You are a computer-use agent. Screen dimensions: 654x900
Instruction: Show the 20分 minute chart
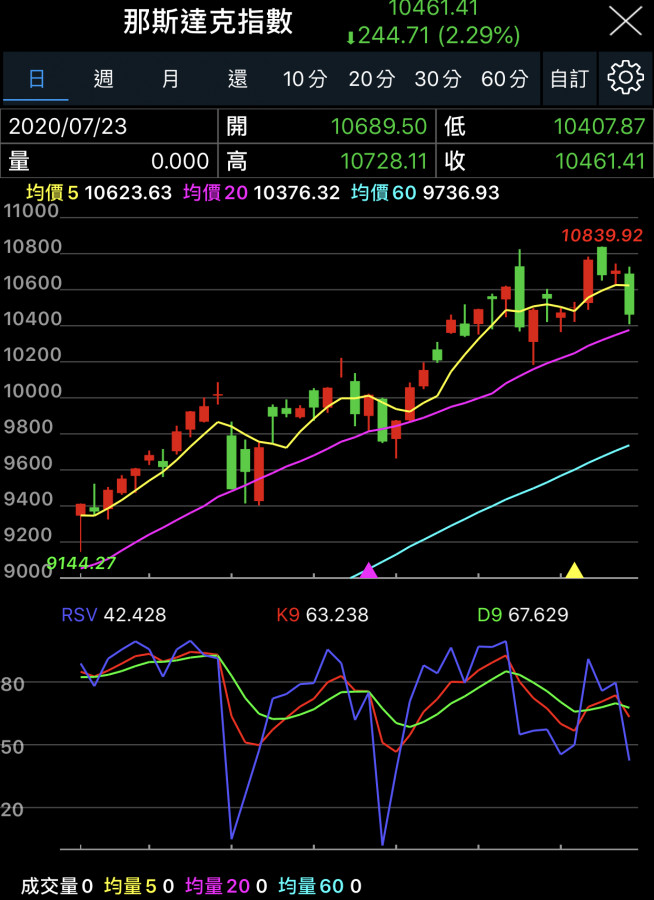tap(371, 79)
